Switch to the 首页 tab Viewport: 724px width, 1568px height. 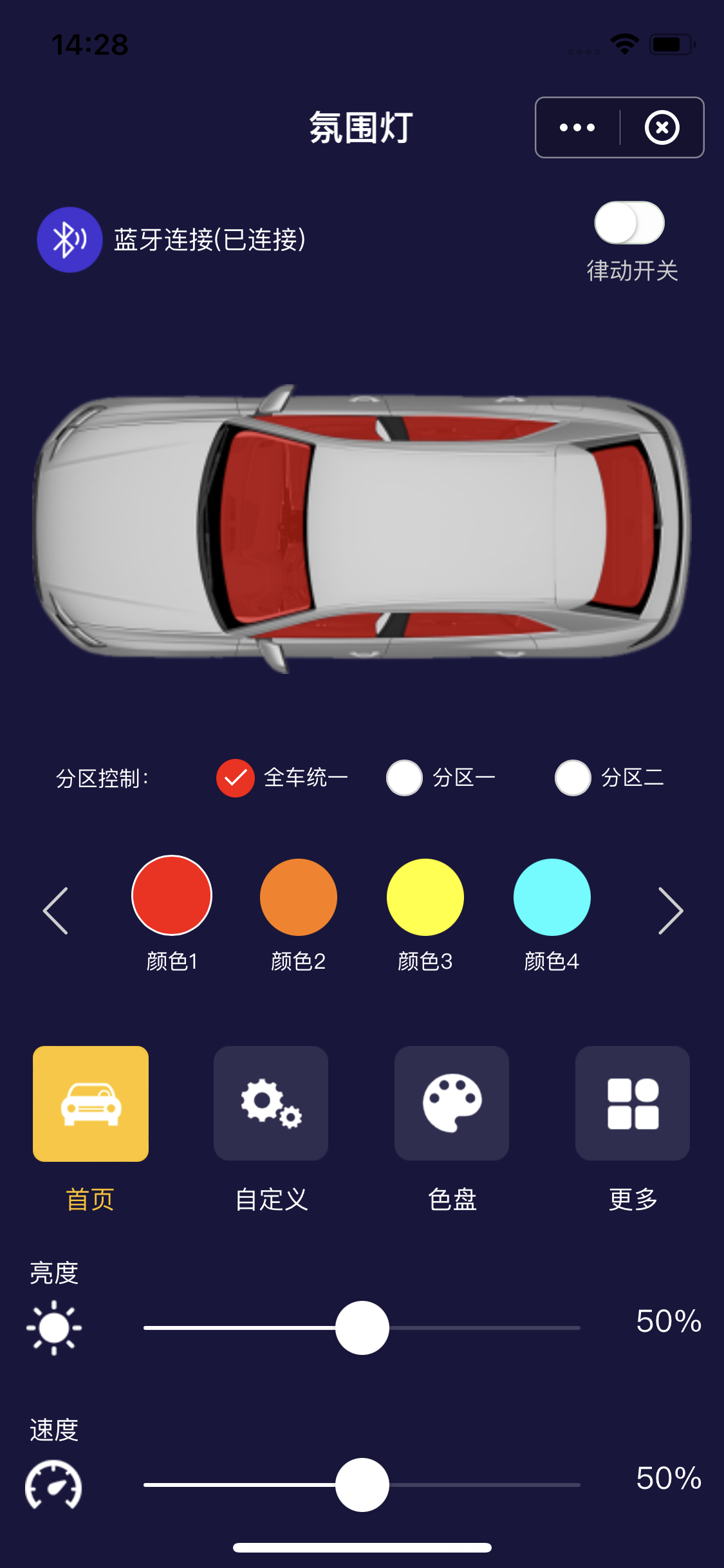click(x=91, y=1103)
